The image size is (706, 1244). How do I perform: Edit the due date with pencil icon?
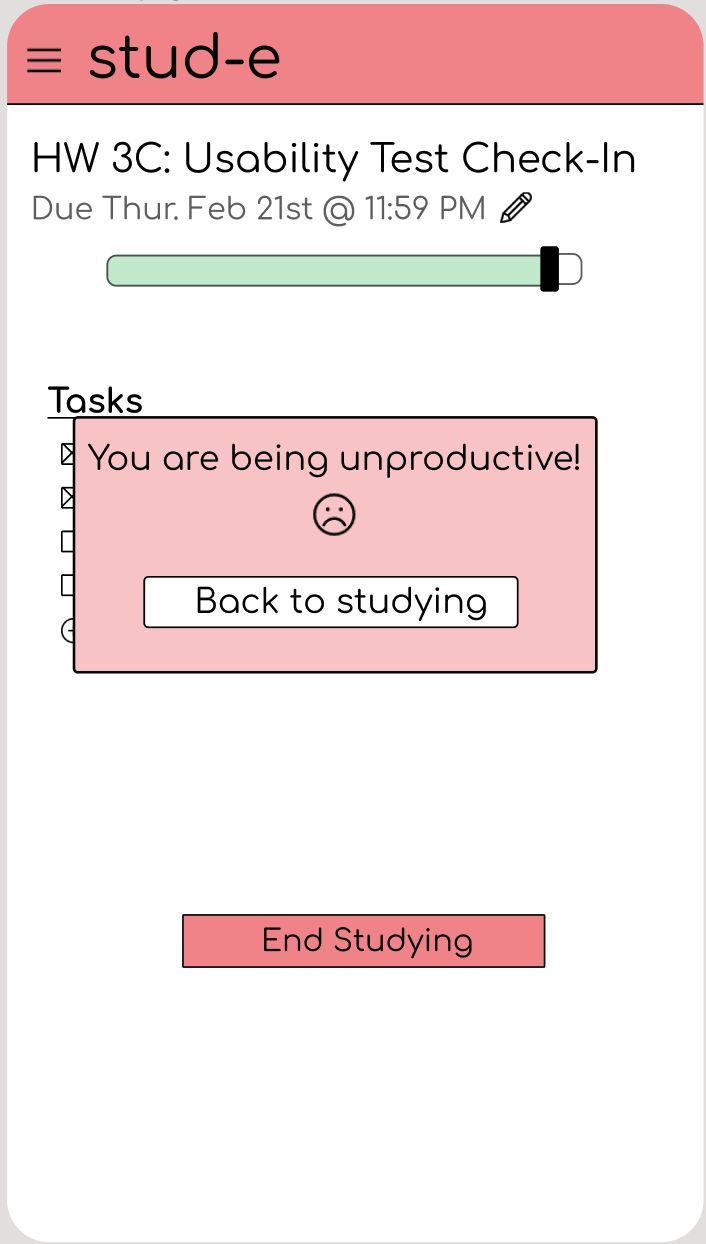(516, 208)
